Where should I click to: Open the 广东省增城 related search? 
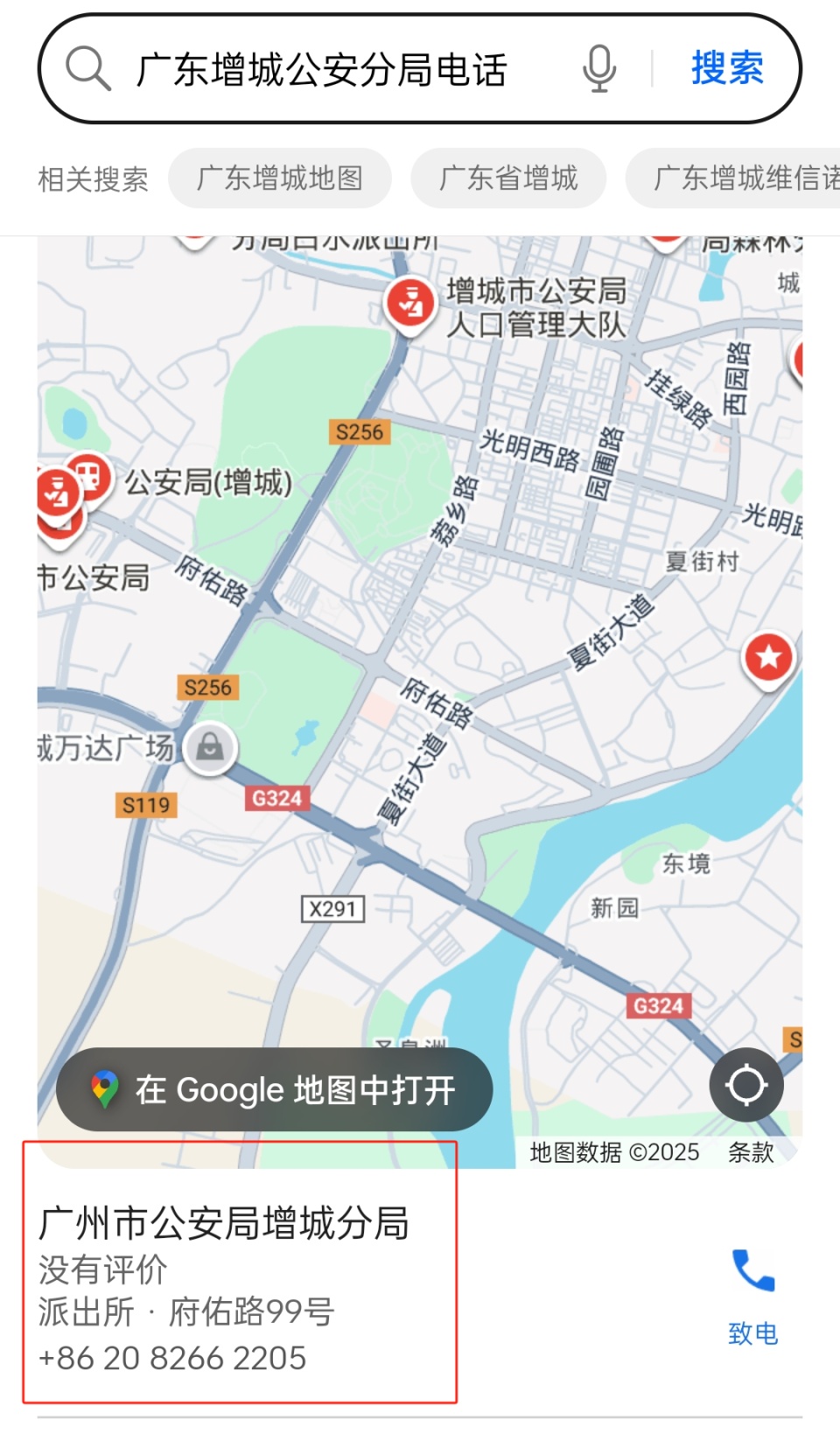pos(509,178)
